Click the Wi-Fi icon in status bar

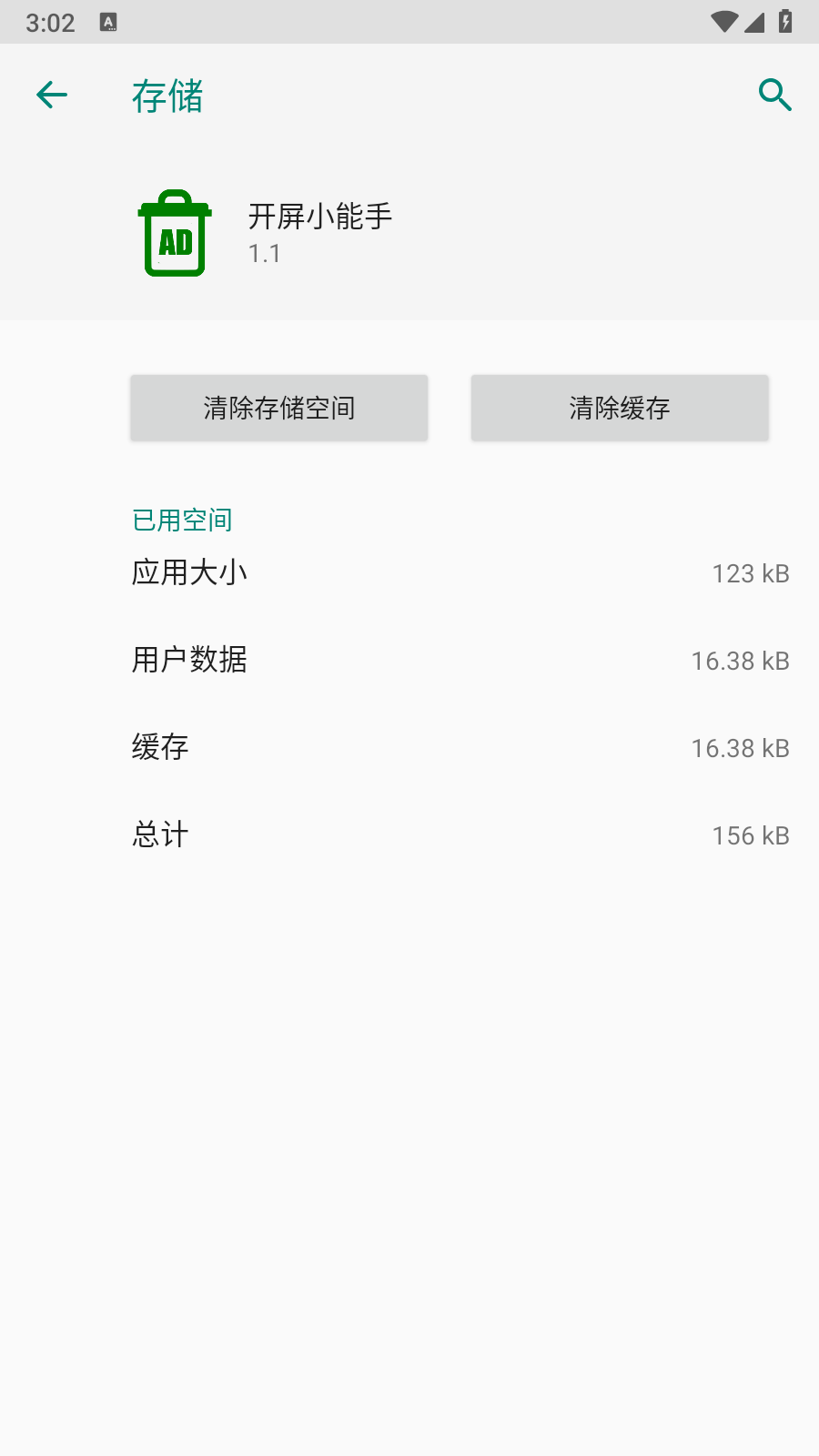[x=724, y=22]
